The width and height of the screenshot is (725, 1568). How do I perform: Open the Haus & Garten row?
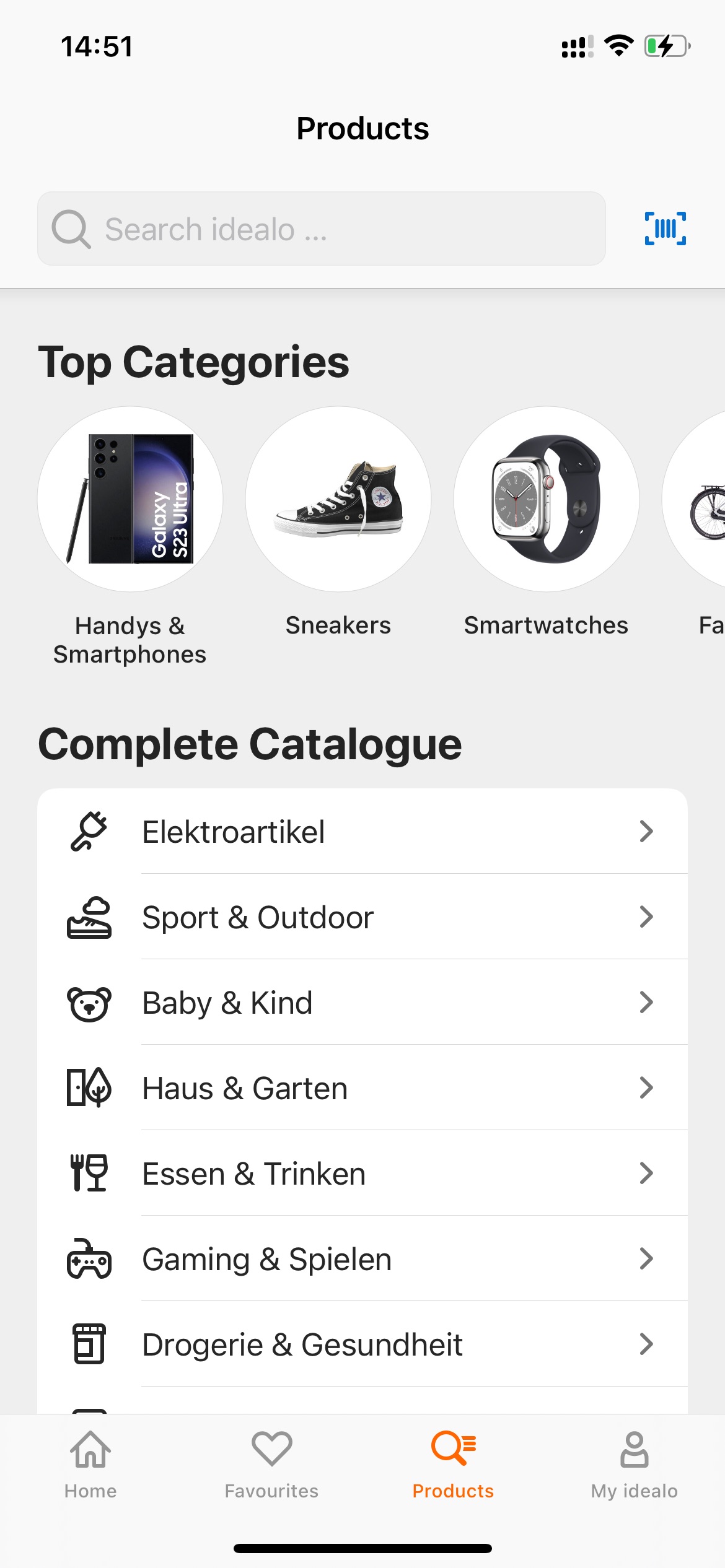click(x=362, y=1087)
